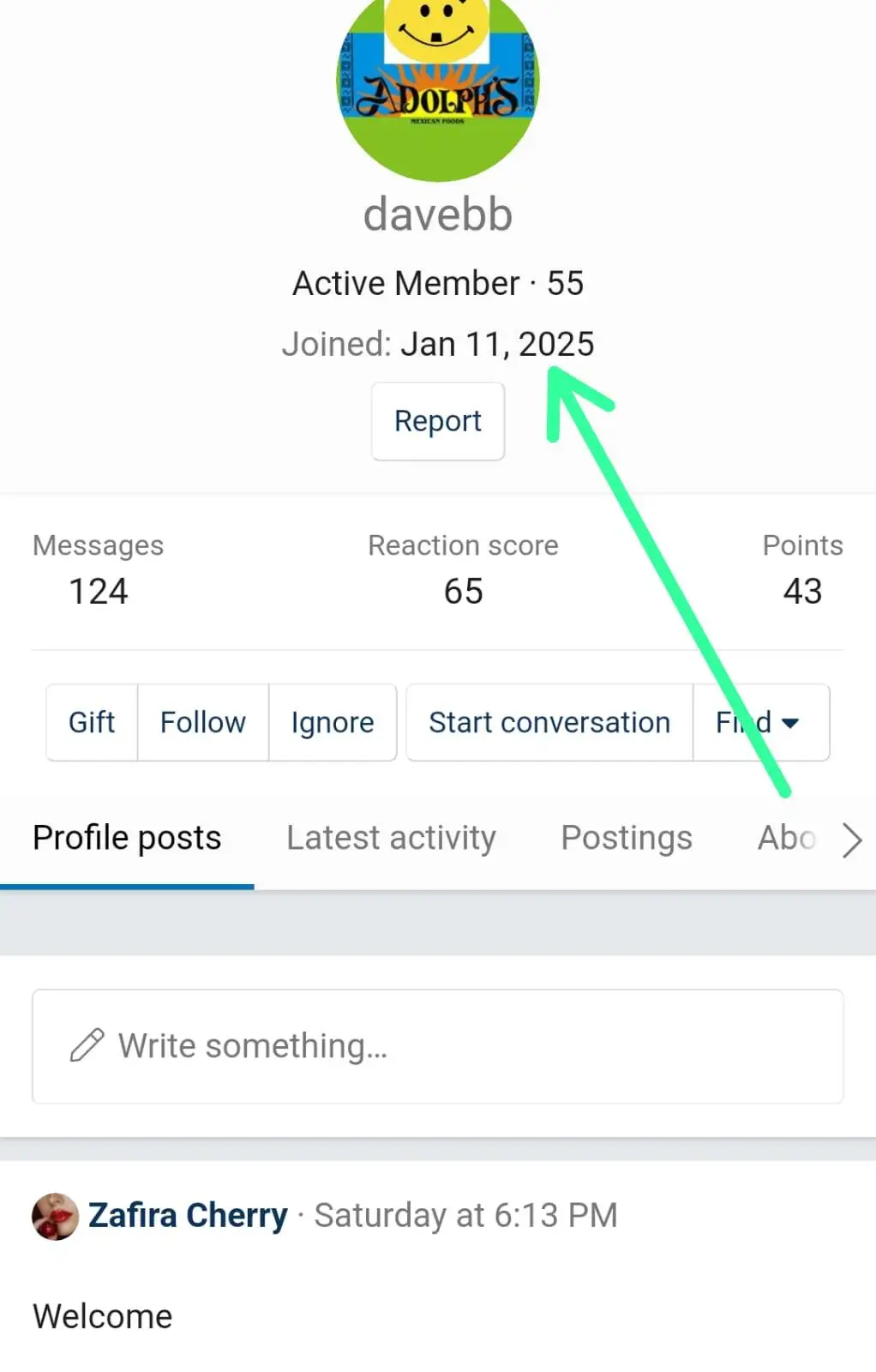Show more tabs with the right chevron

coord(851,839)
